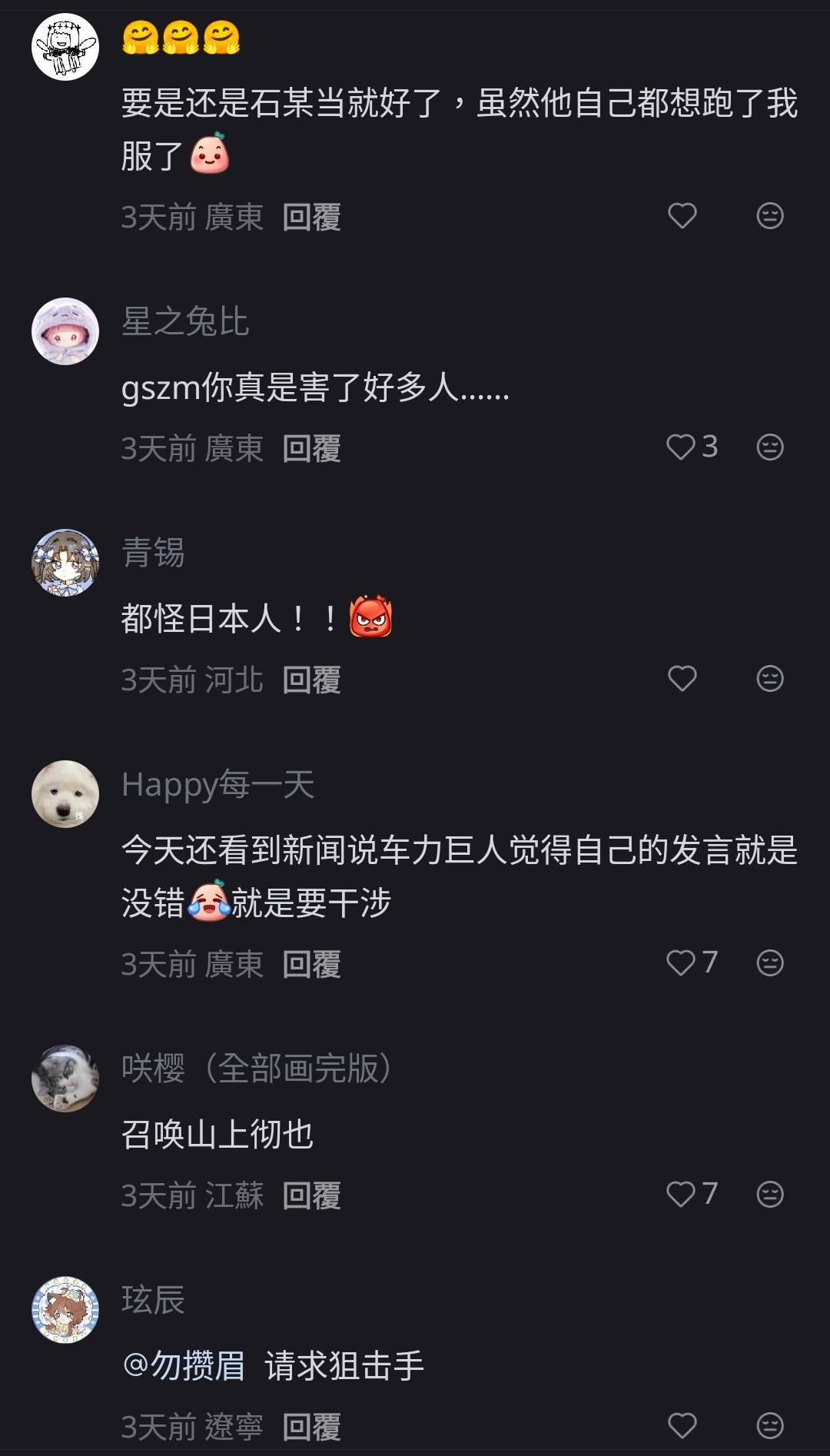This screenshot has width=830, height=1456.
Task: Open 青锡's profile avatar
Action: tap(65, 562)
